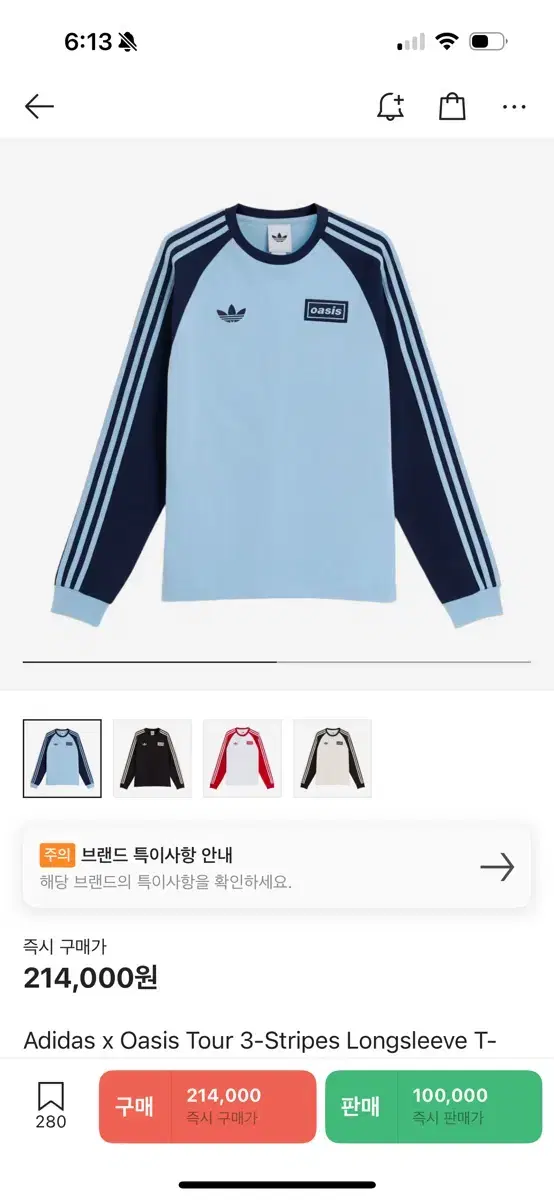The width and height of the screenshot is (554, 1200).
Task: Open the three-dot overflow menu
Action: pyautogui.click(x=514, y=107)
